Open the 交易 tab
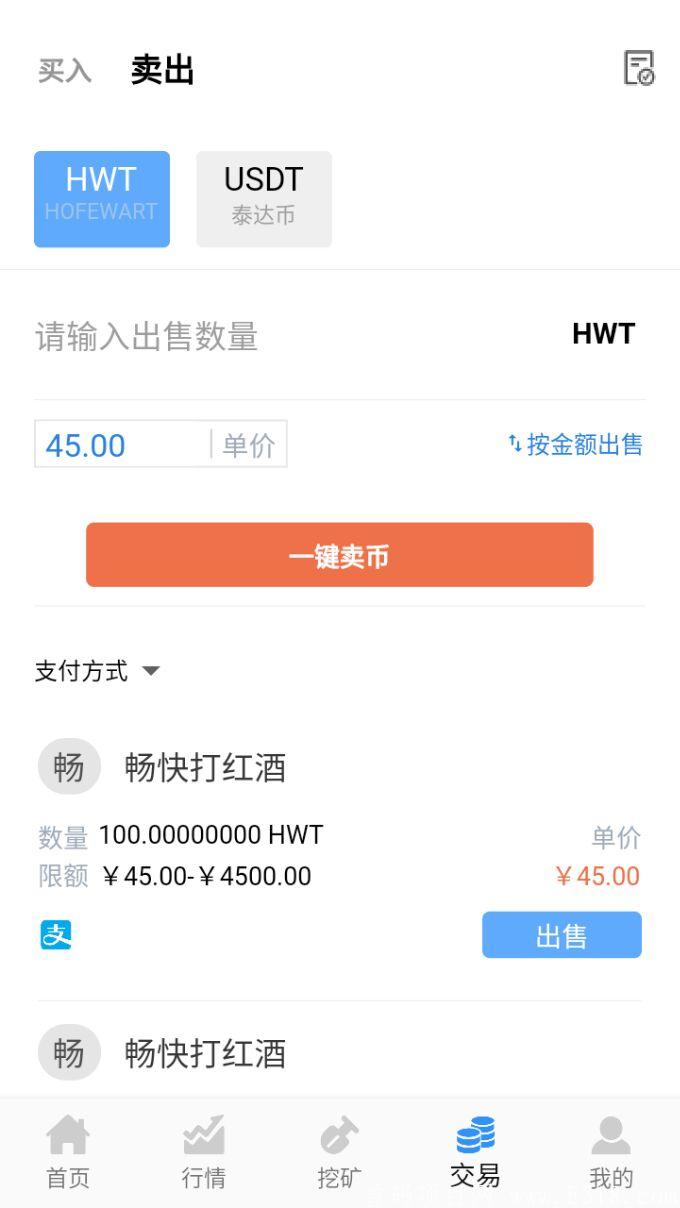Viewport: 680px width, 1208px height. click(x=475, y=1153)
